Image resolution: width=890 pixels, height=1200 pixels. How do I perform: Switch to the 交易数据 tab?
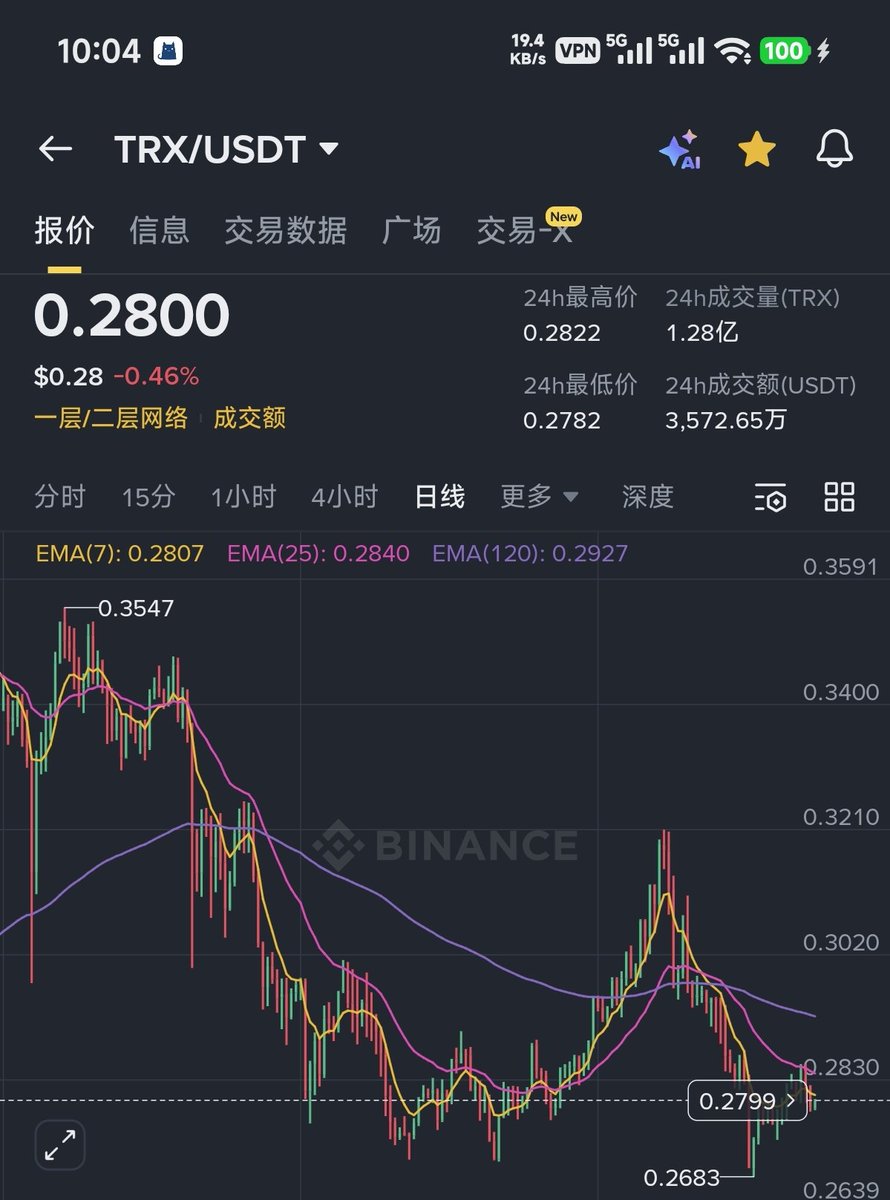(285, 231)
